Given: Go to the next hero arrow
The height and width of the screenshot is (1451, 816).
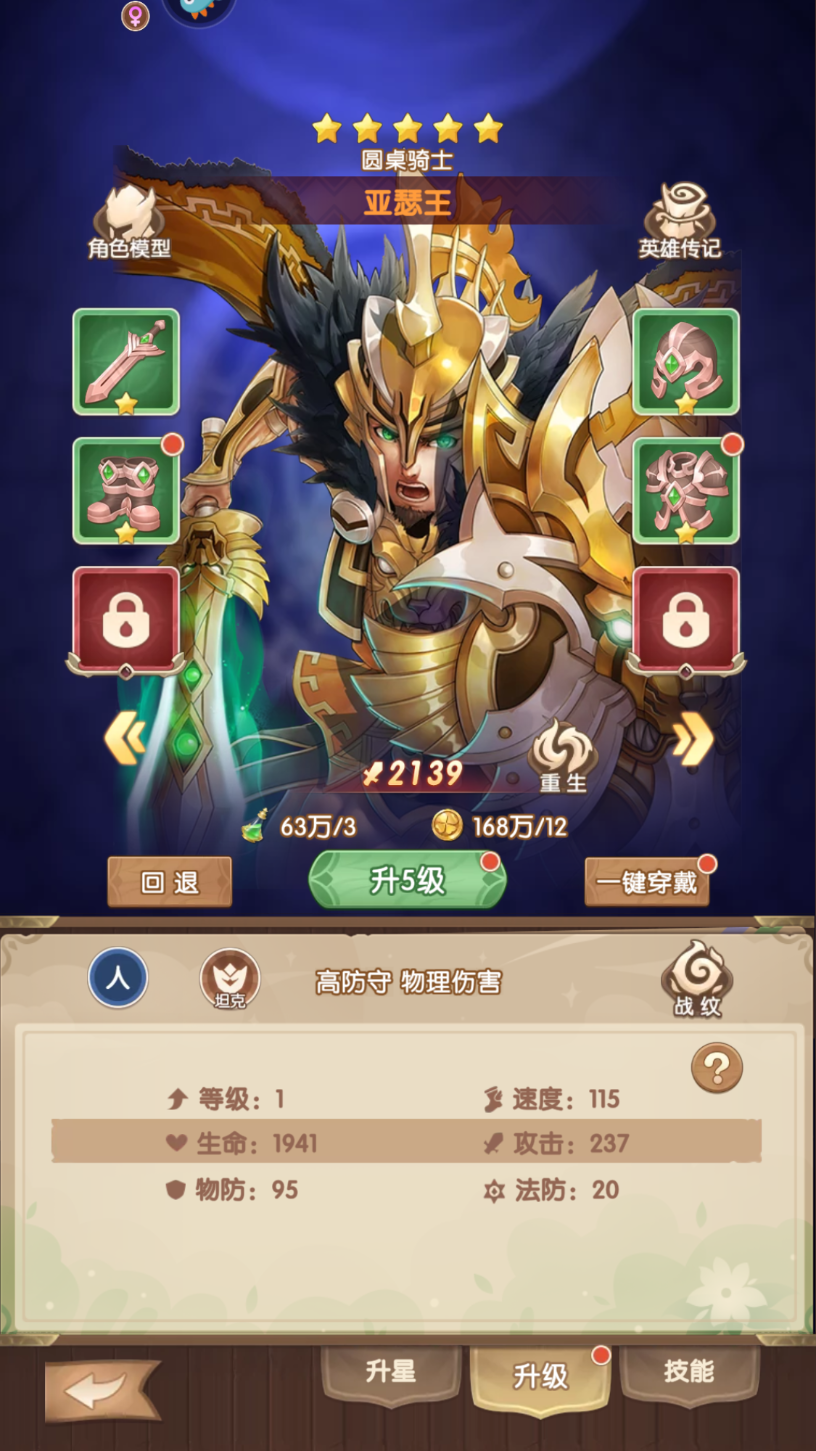Looking at the screenshot, I should click(692, 741).
